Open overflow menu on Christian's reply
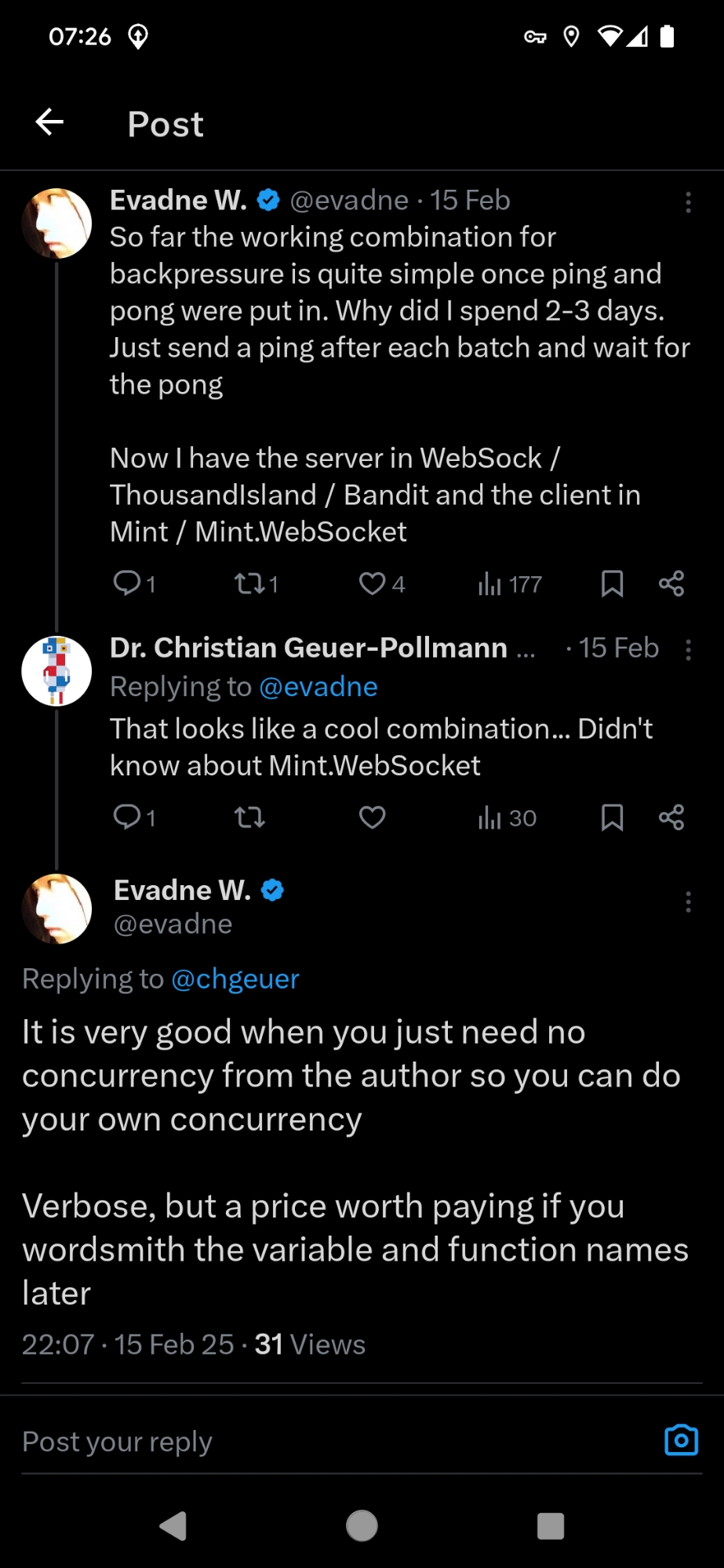 click(x=688, y=649)
